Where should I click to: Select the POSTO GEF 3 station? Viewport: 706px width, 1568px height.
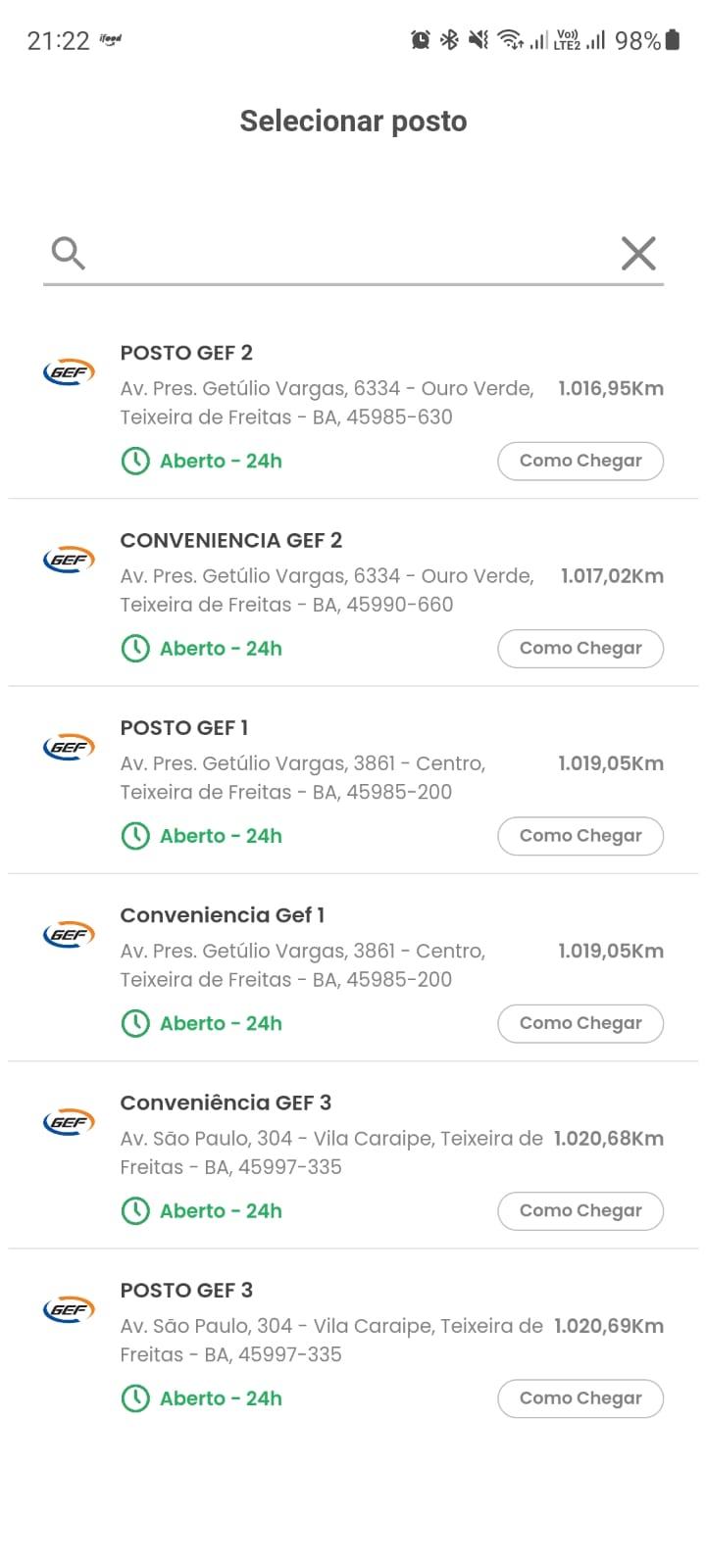353,1343
